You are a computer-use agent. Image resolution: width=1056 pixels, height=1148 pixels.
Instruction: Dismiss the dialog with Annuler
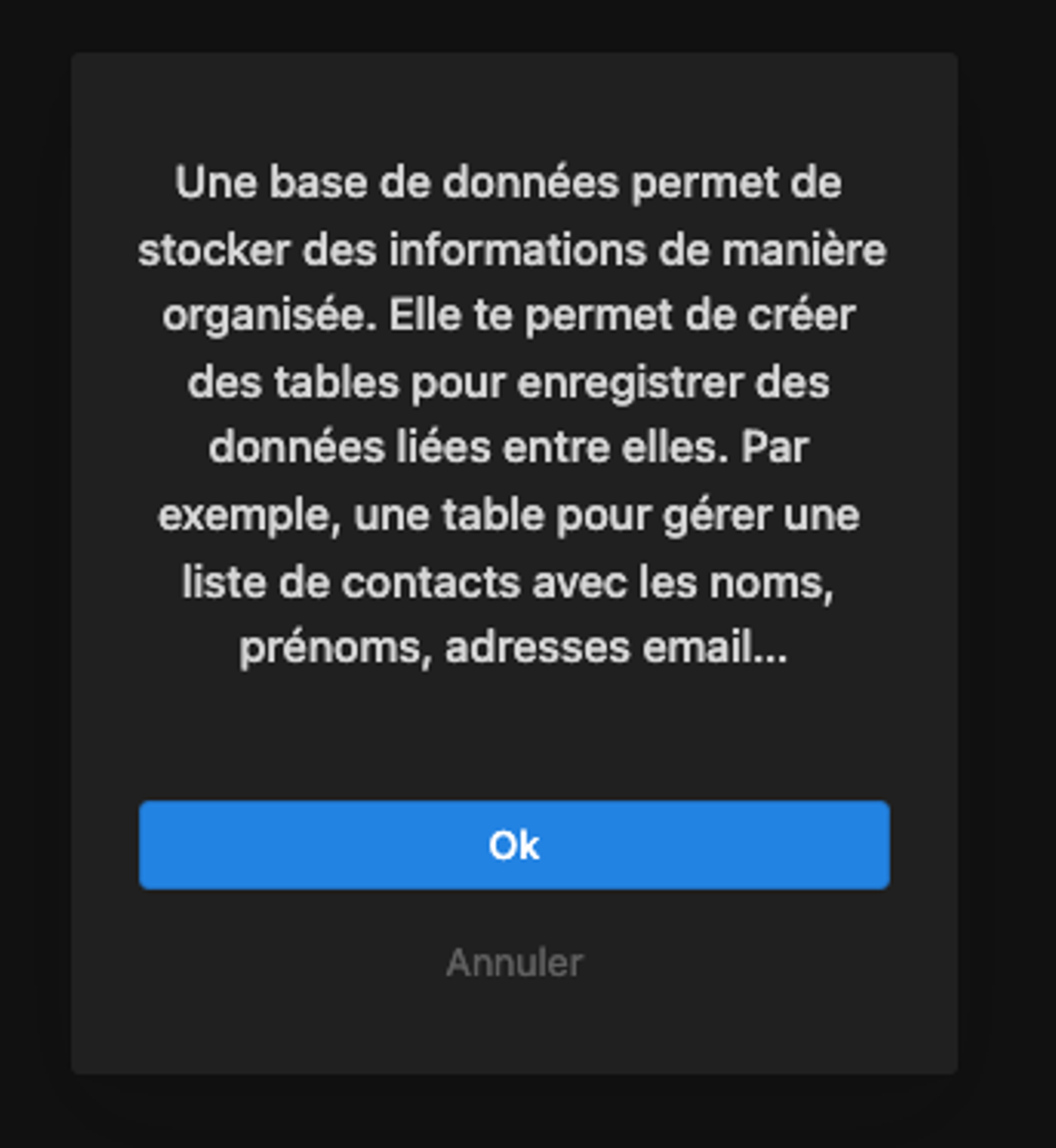click(x=514, y=963)
